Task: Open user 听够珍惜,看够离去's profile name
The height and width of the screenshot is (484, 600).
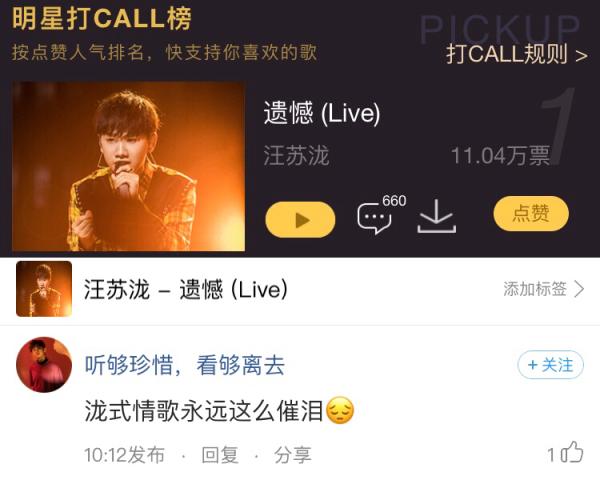Action: (x=185, y=365)
